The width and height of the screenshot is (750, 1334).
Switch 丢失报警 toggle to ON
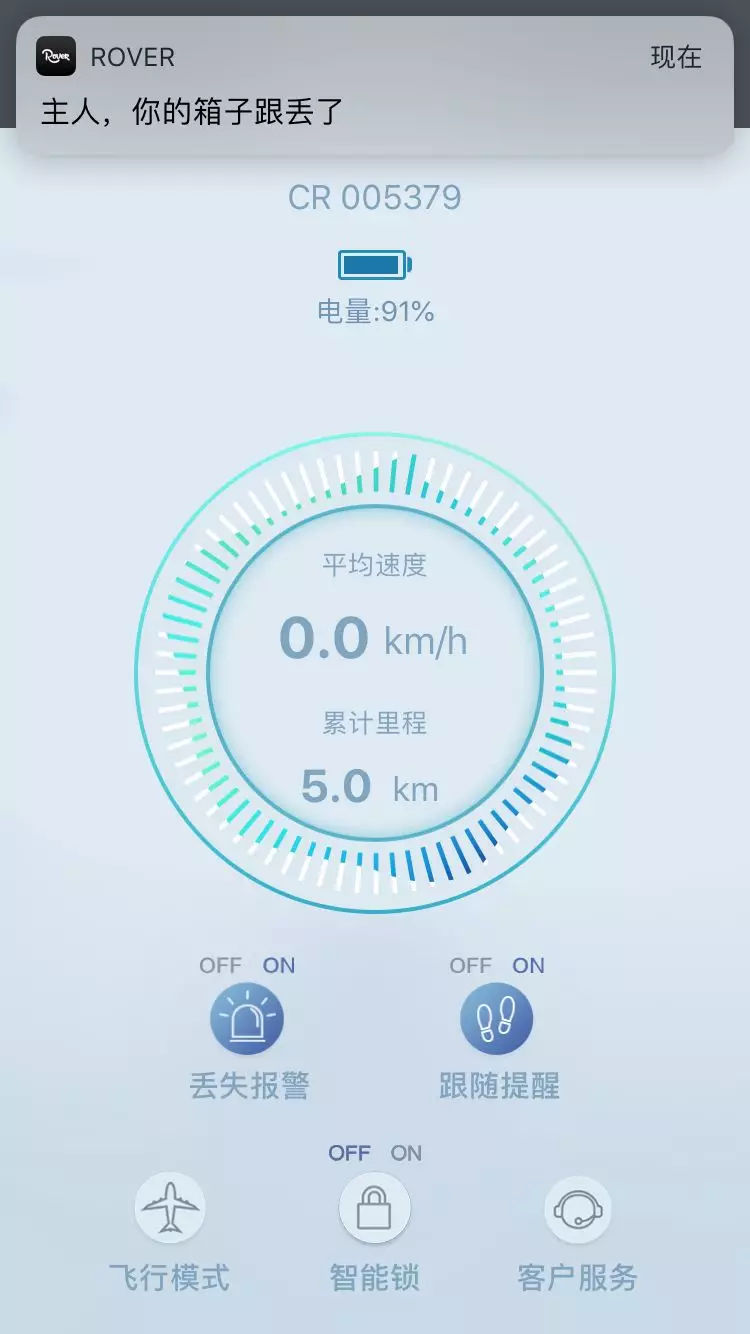click(x=278, y=965)
